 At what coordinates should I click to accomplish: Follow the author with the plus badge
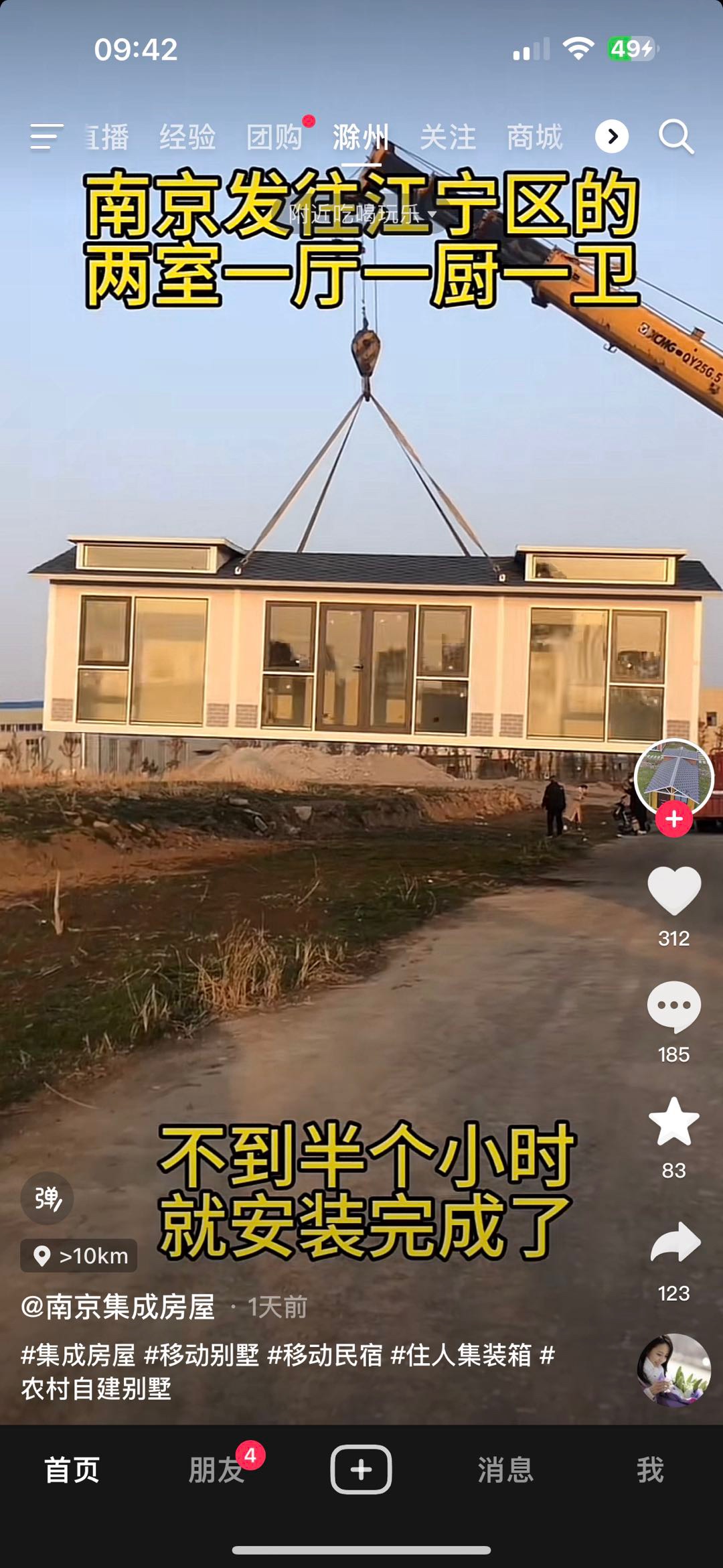click(x=673, y=818)
